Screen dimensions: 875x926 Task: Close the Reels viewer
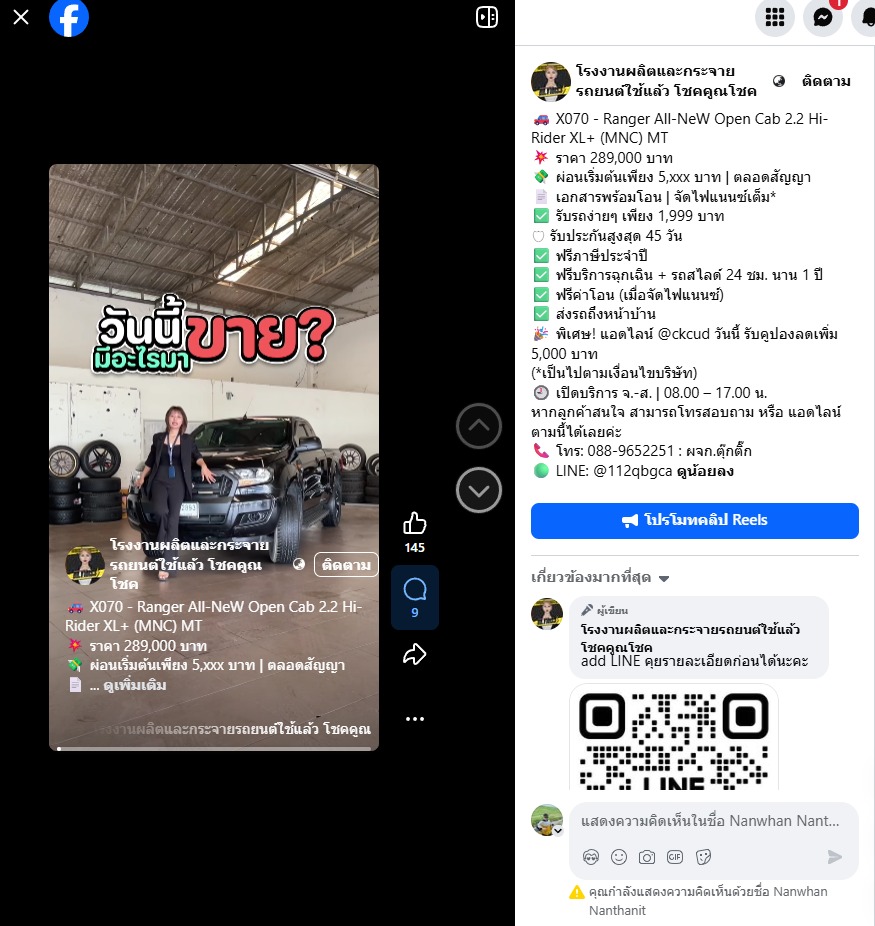click(21, 17)
